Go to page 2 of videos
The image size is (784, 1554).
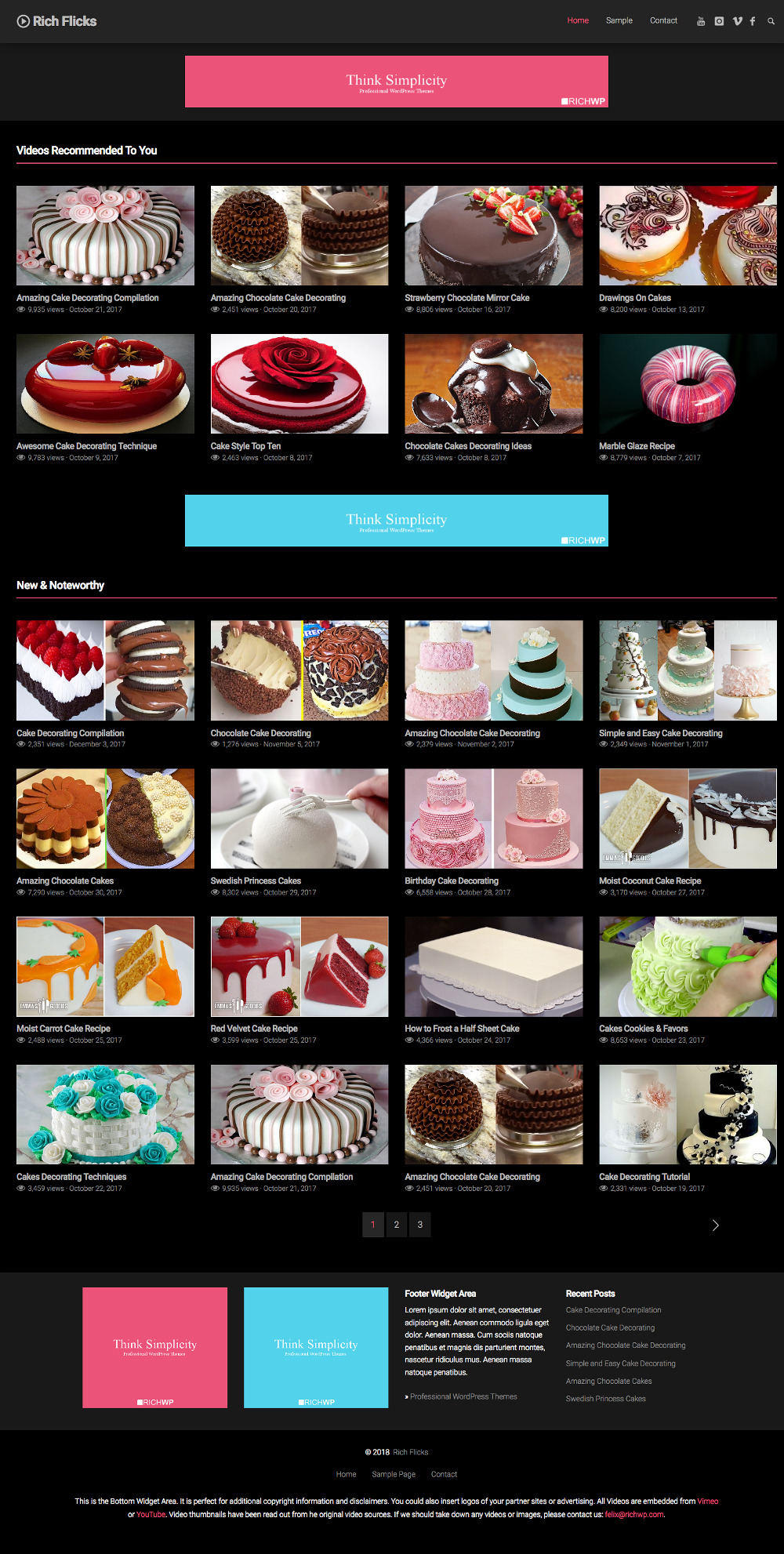[397, 1225]
